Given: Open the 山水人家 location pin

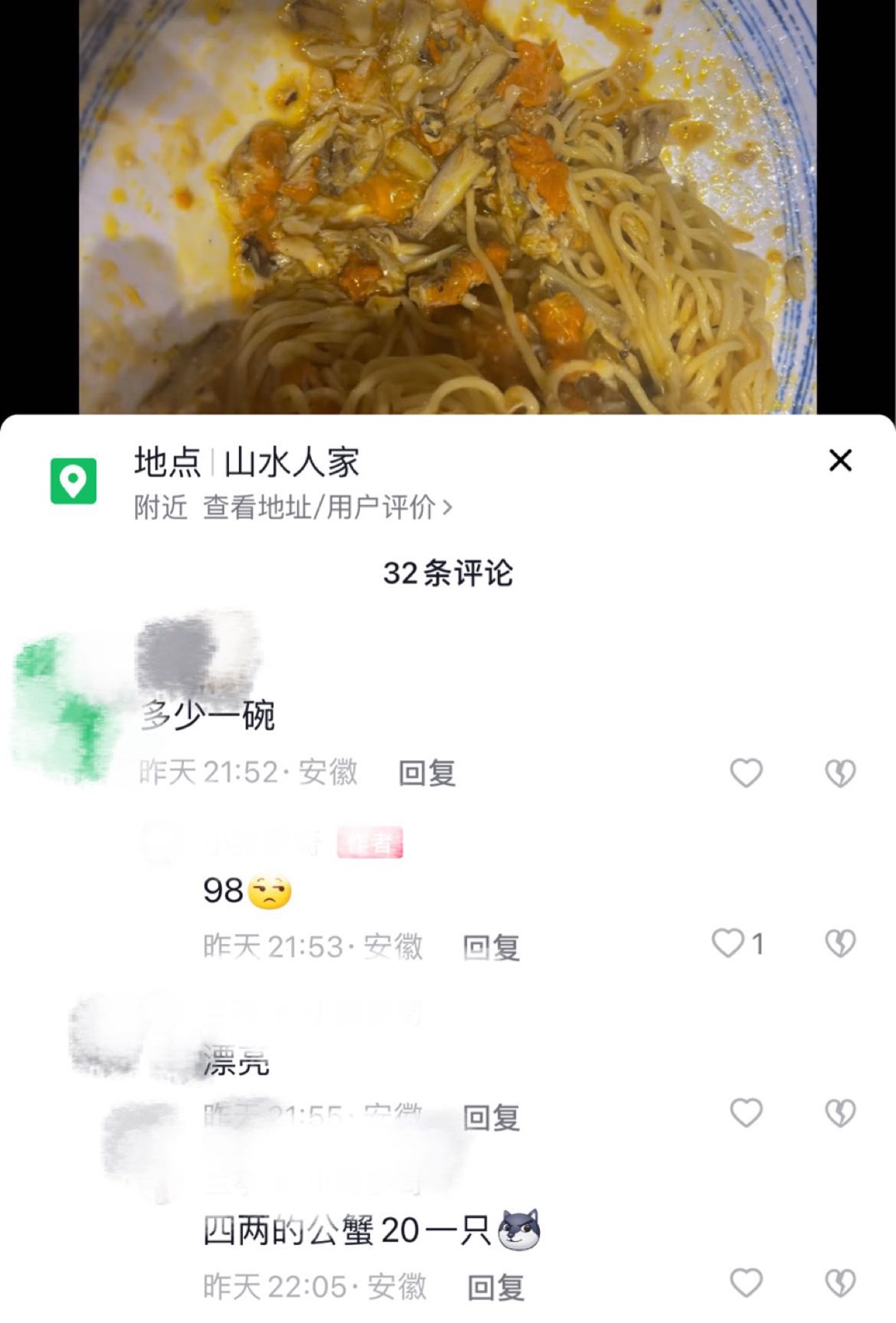Looking at the screenshot, I should 73,481.
